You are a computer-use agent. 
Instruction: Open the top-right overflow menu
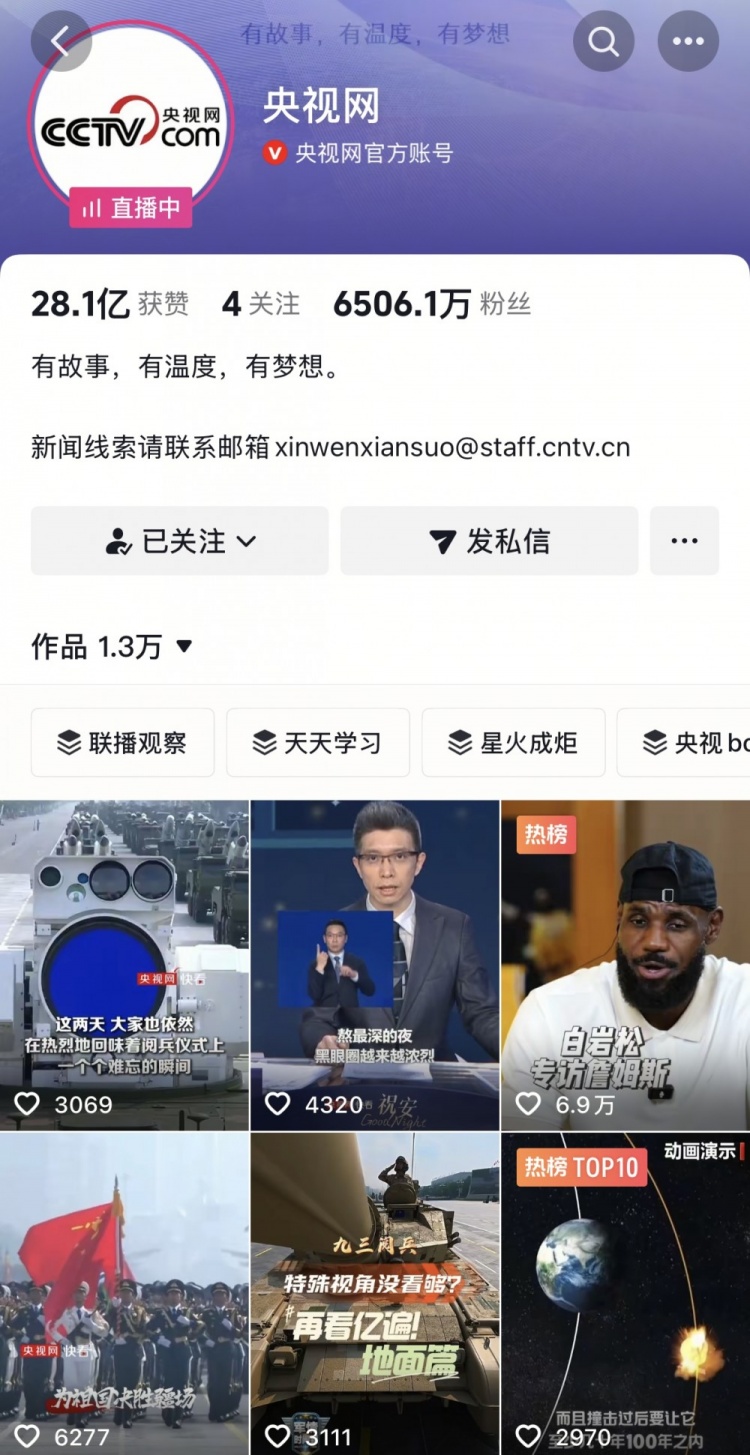[x=688, y=41]
